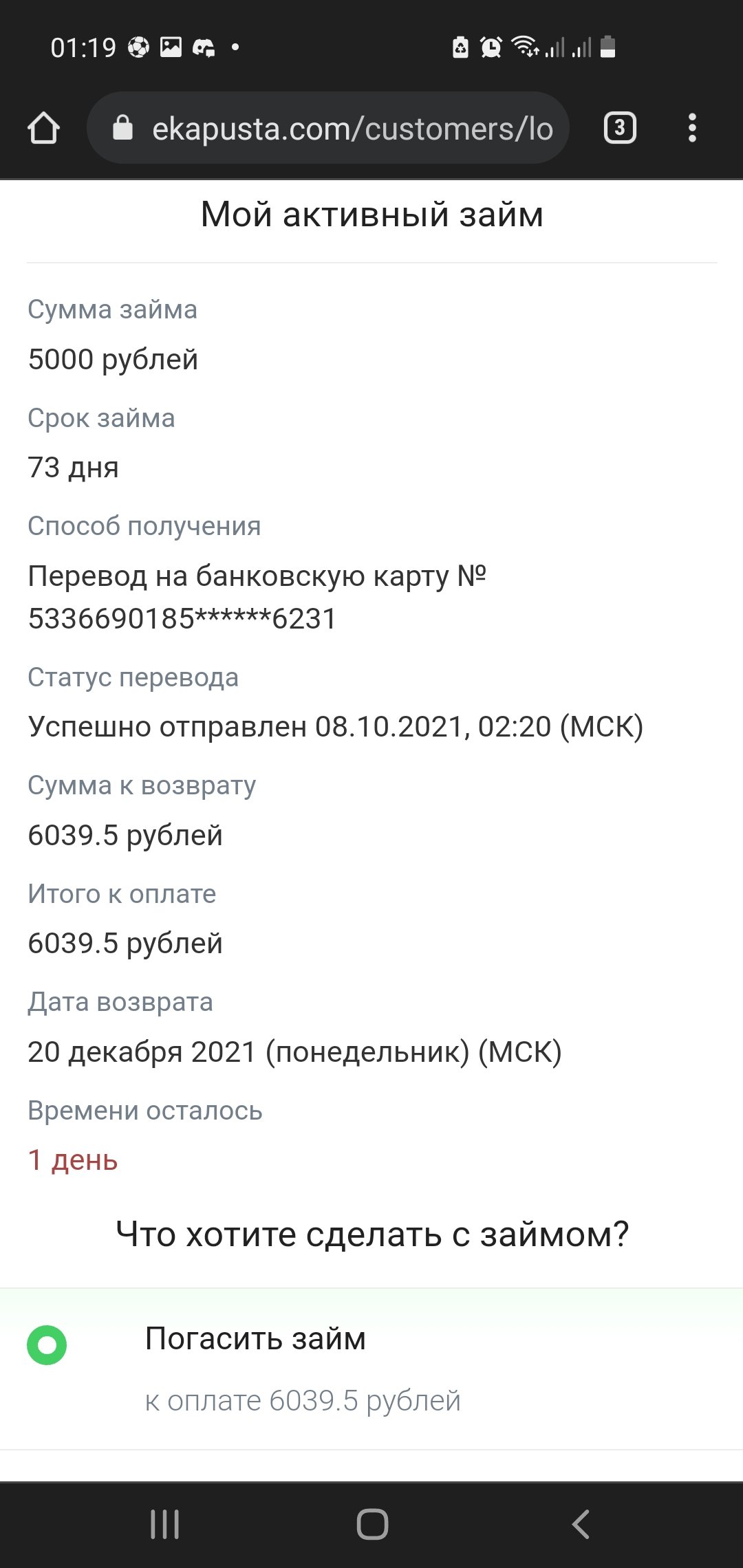The height and width of the screenshot is (1568, 743).
Task: Open the browser home page
Action: point(43,129)
